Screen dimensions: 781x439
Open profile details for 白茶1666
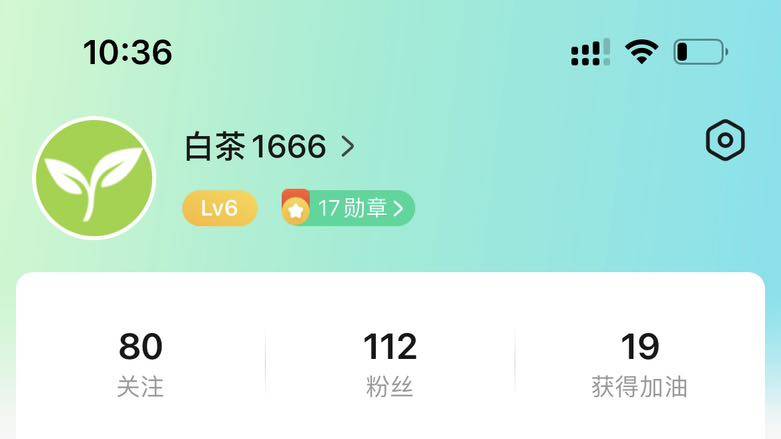tap(269, 147)
